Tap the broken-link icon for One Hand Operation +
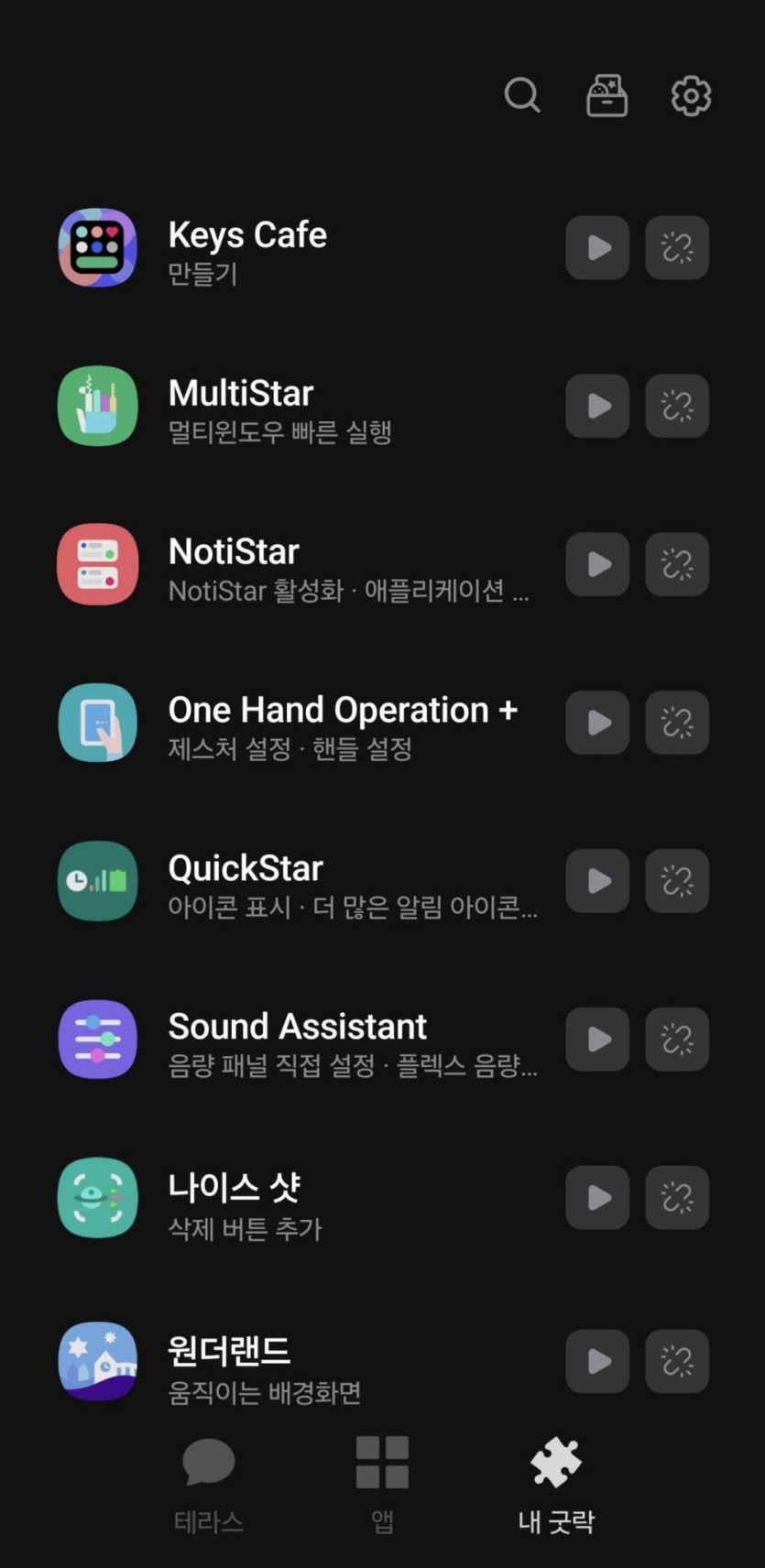 (x=677, y=723)
